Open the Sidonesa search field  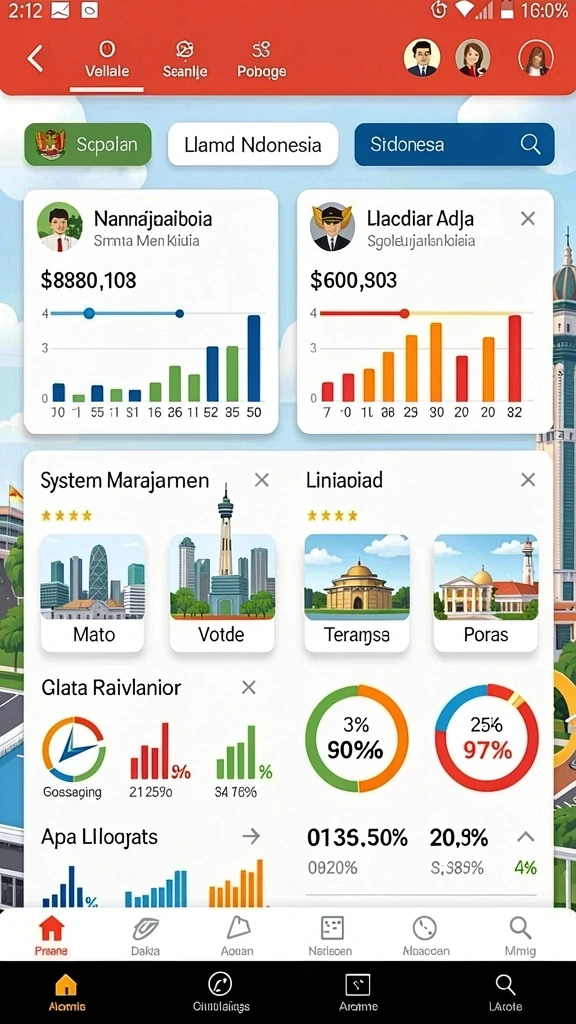454,144
